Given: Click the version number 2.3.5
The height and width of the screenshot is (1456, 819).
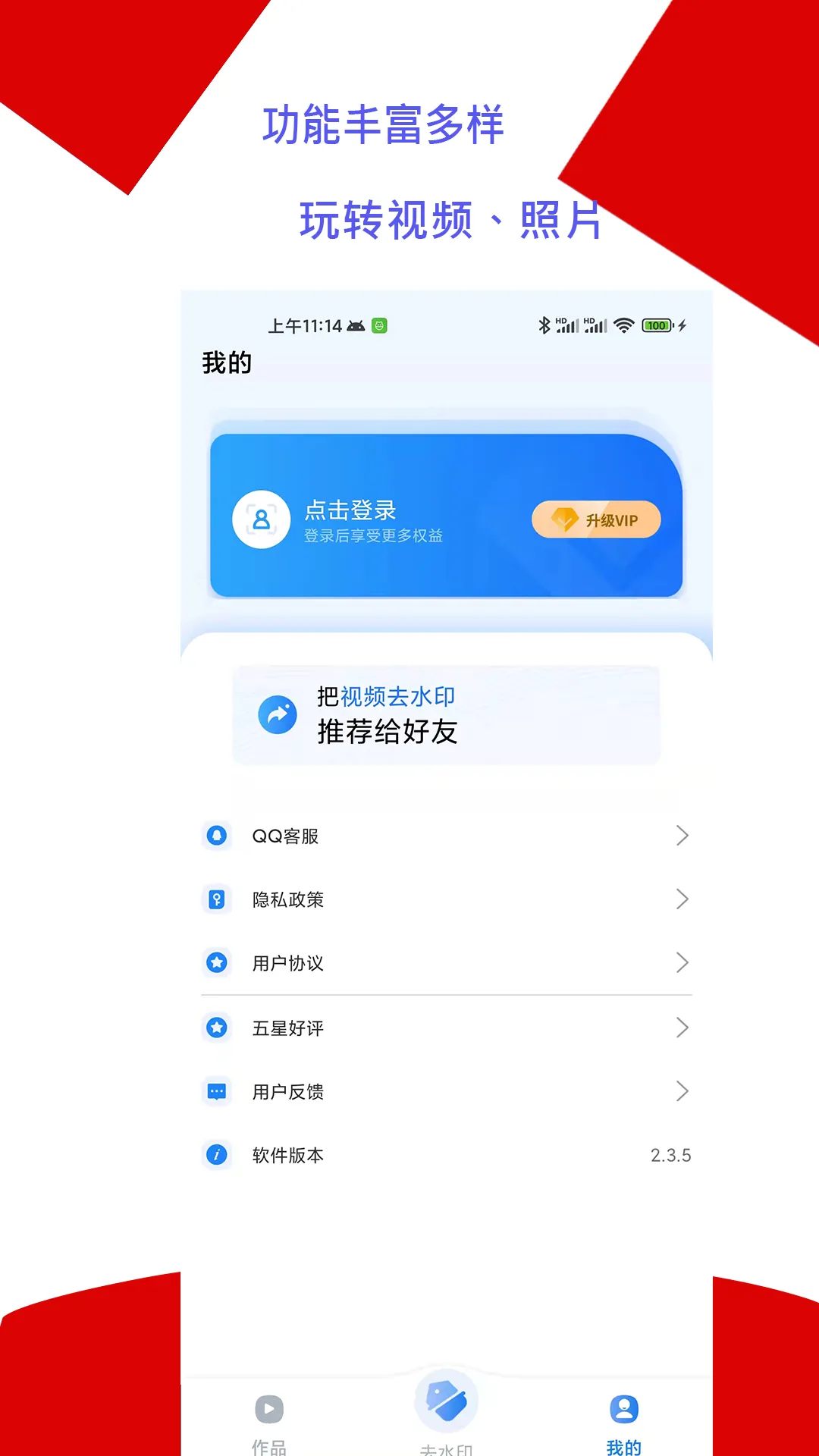Looking at the screenshot, I should tap(671, 1155).
